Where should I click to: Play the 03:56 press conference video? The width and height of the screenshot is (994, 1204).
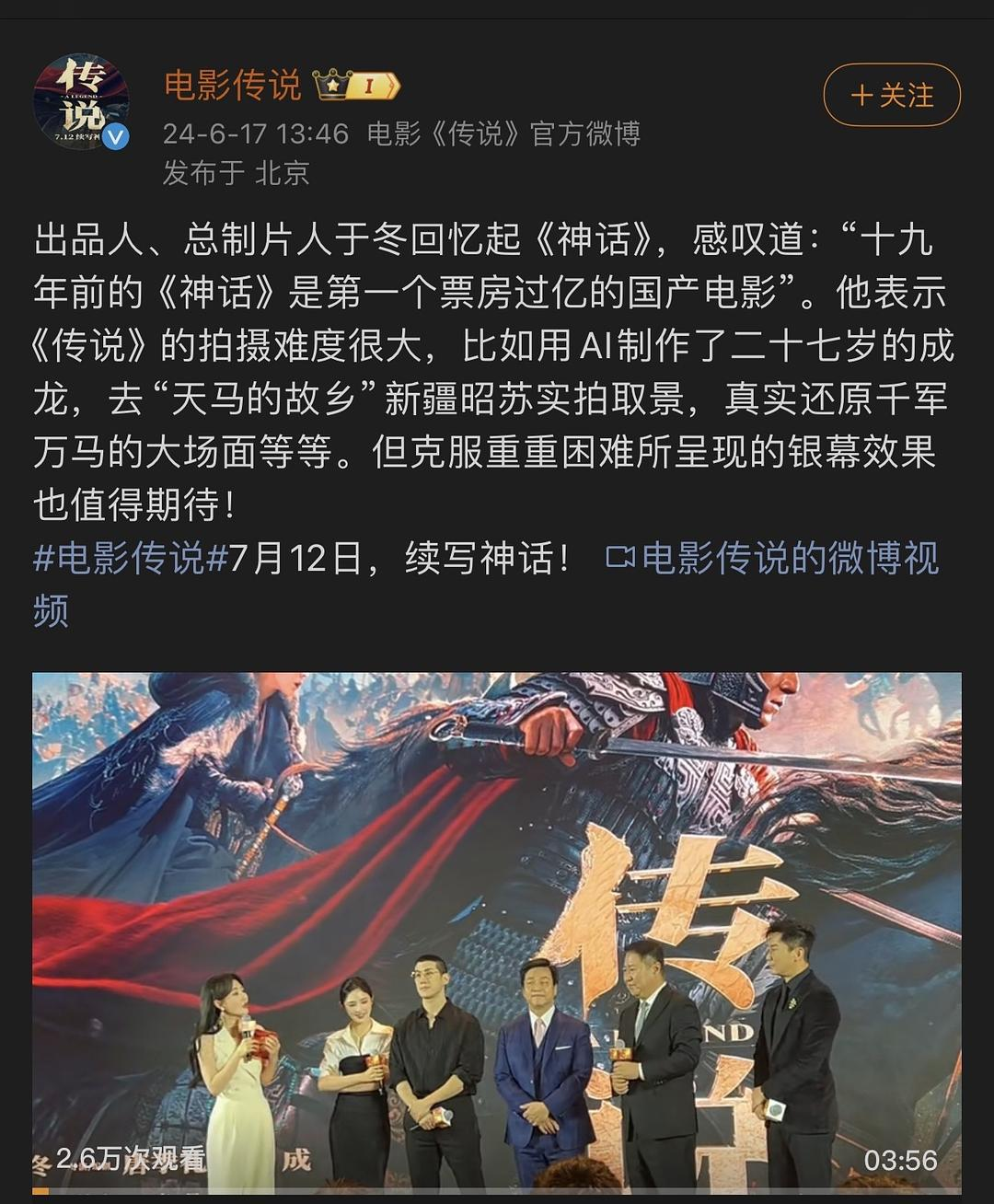(x=497, y=932)
